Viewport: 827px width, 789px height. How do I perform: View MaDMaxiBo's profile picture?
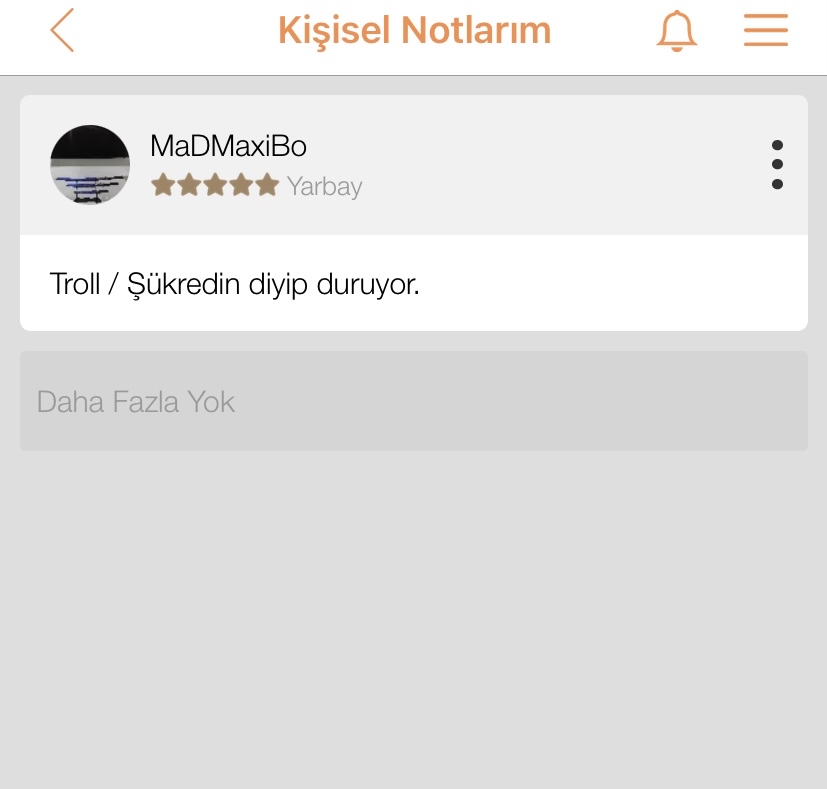coord(90,165)
